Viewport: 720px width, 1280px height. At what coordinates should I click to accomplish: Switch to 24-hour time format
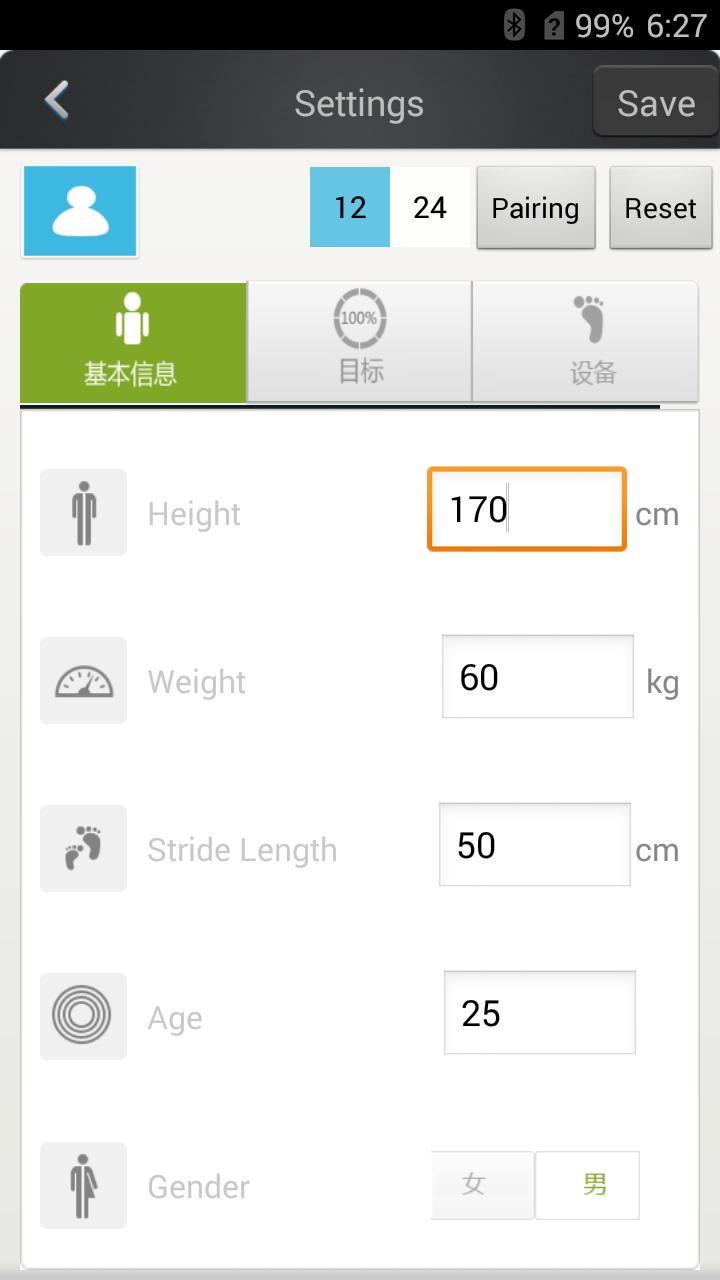(x=430, y=208)
